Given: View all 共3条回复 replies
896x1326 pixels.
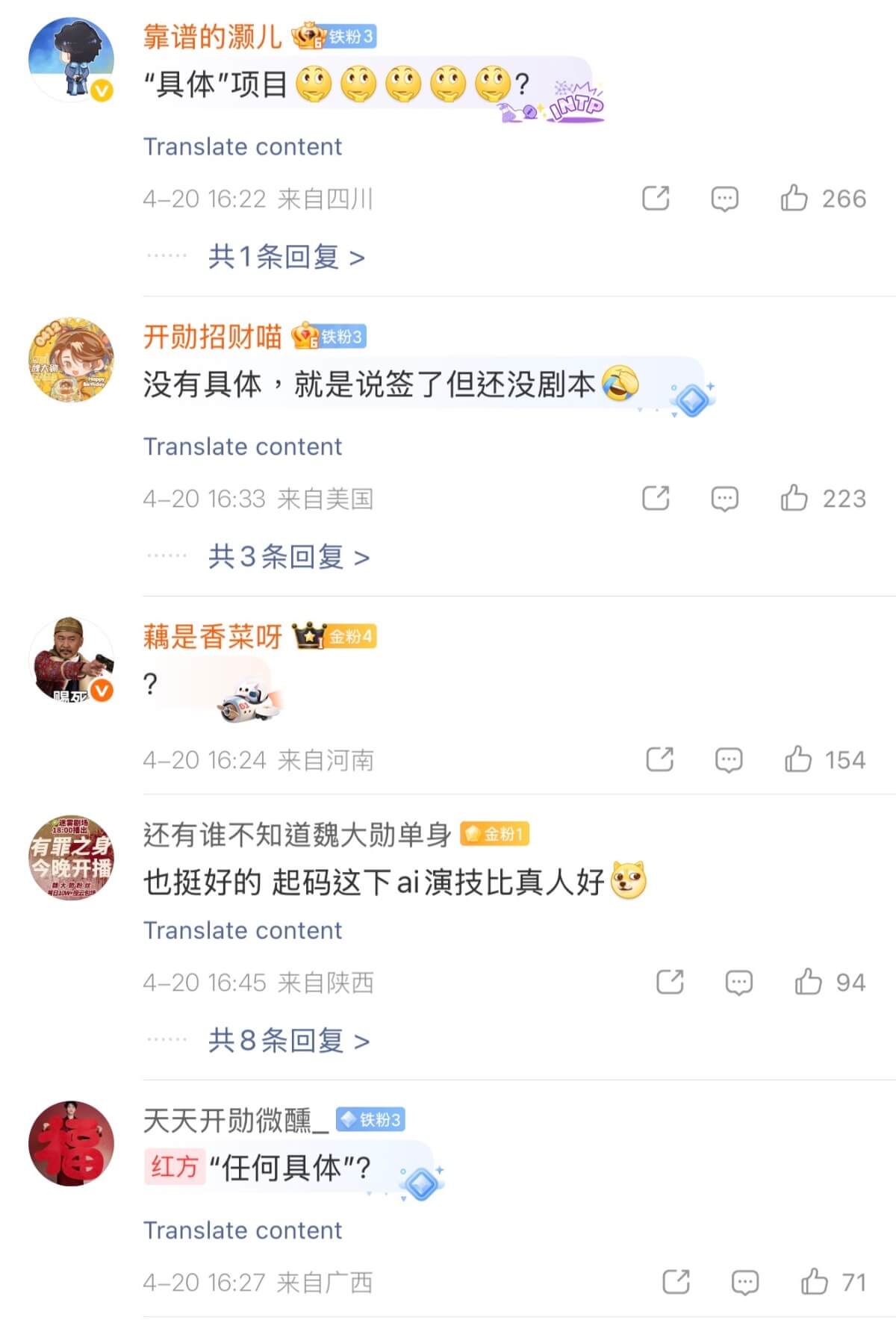Looking at the screenshot, I should (288, 557).
